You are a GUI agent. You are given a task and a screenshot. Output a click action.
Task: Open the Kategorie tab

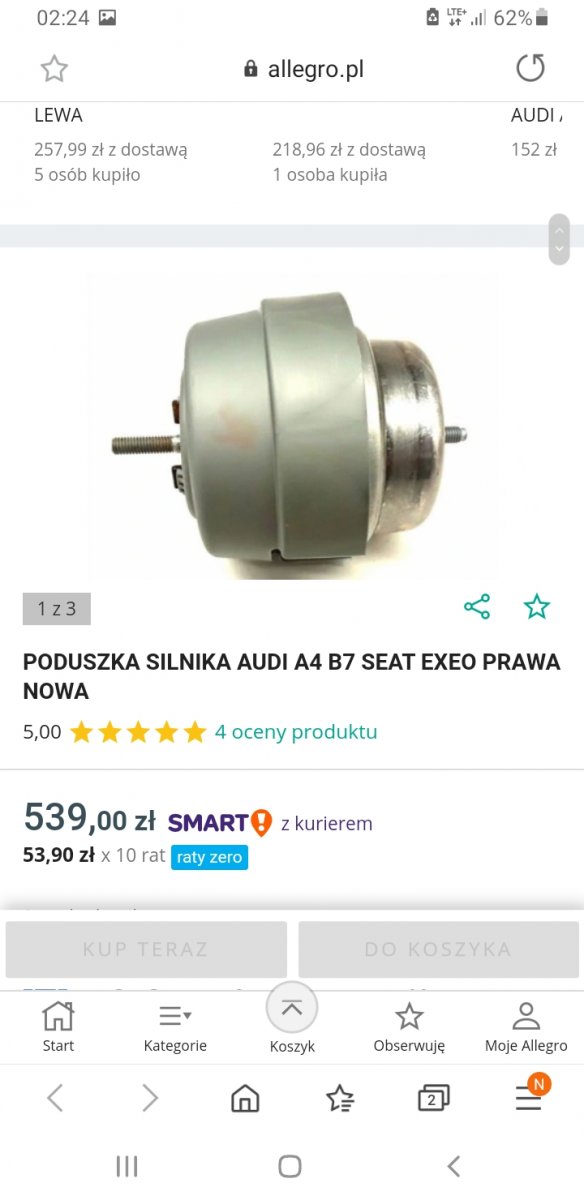tap(175, 1027)
